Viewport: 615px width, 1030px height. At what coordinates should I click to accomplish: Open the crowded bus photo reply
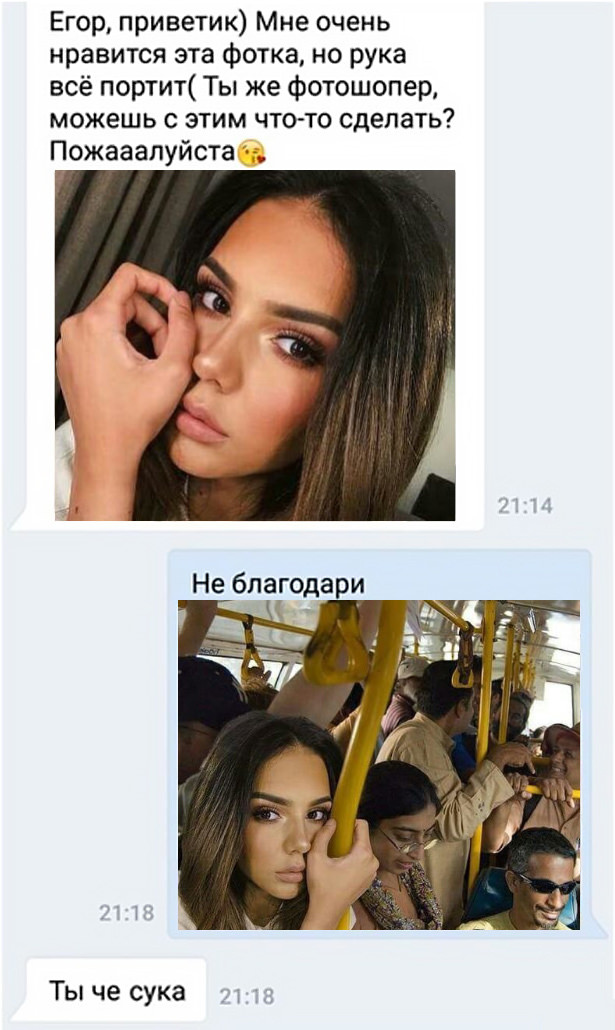click(378, 765)
